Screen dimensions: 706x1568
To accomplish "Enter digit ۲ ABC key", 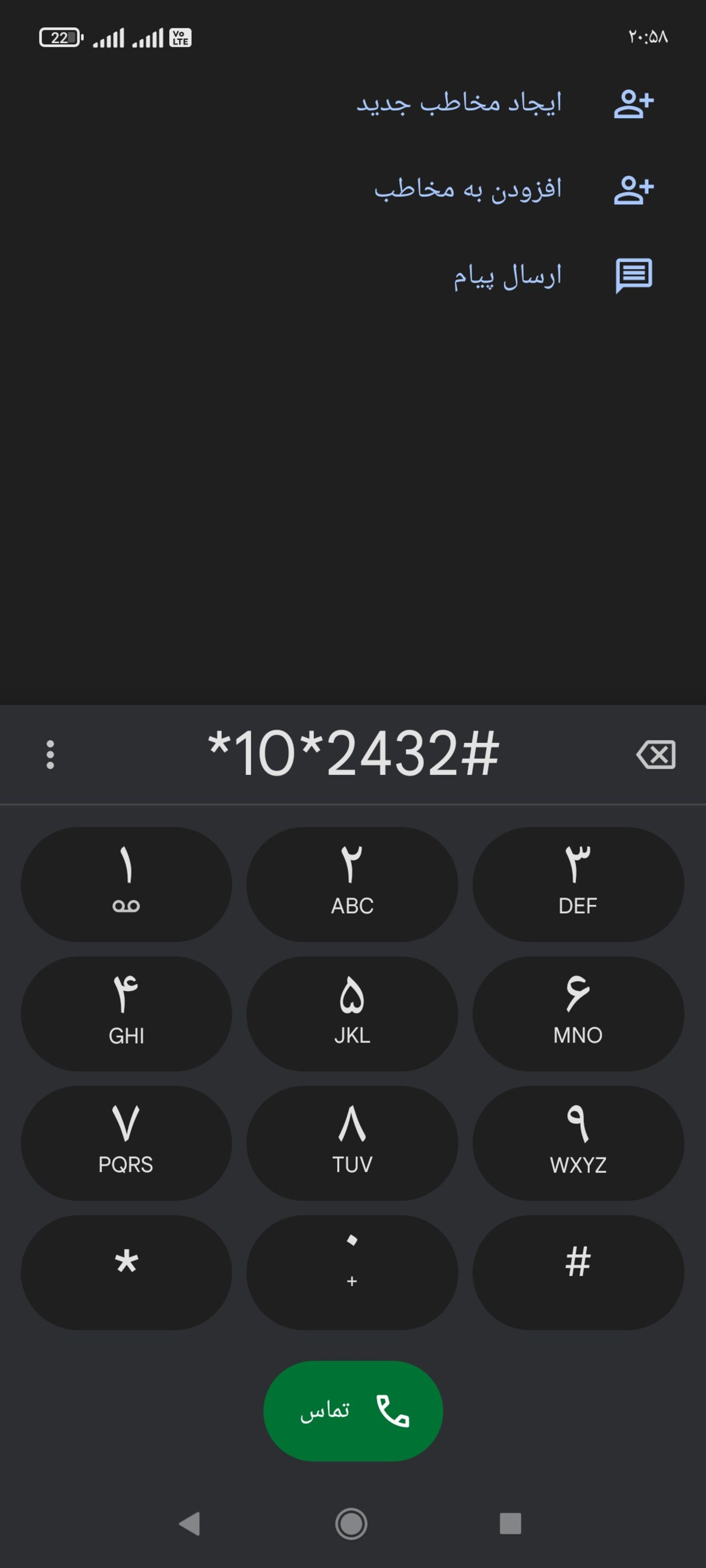I will coord(352,884).
